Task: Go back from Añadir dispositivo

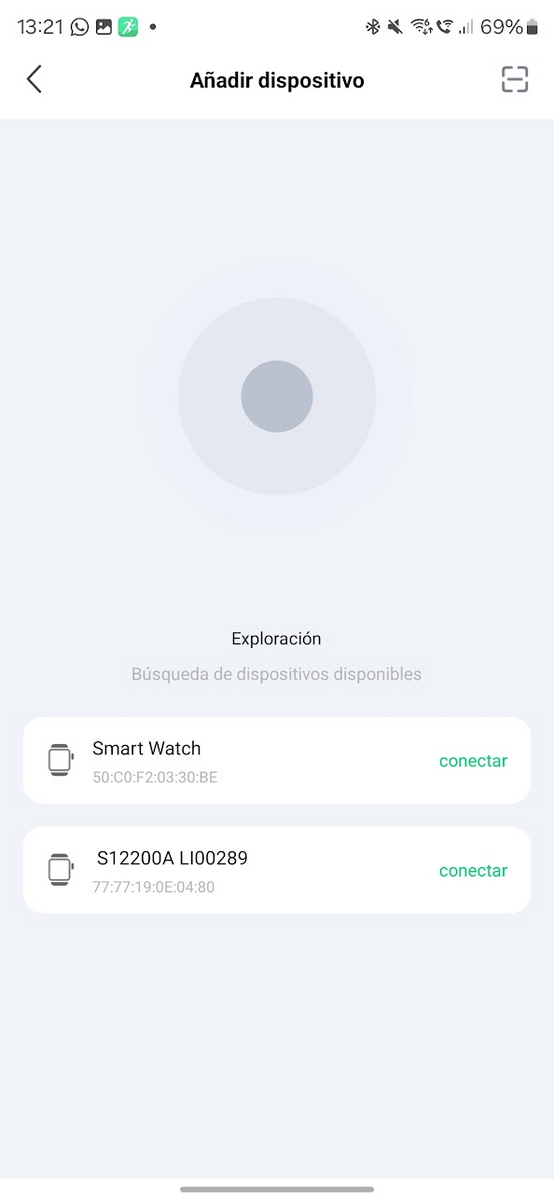Action: click(x=34, y=79)
